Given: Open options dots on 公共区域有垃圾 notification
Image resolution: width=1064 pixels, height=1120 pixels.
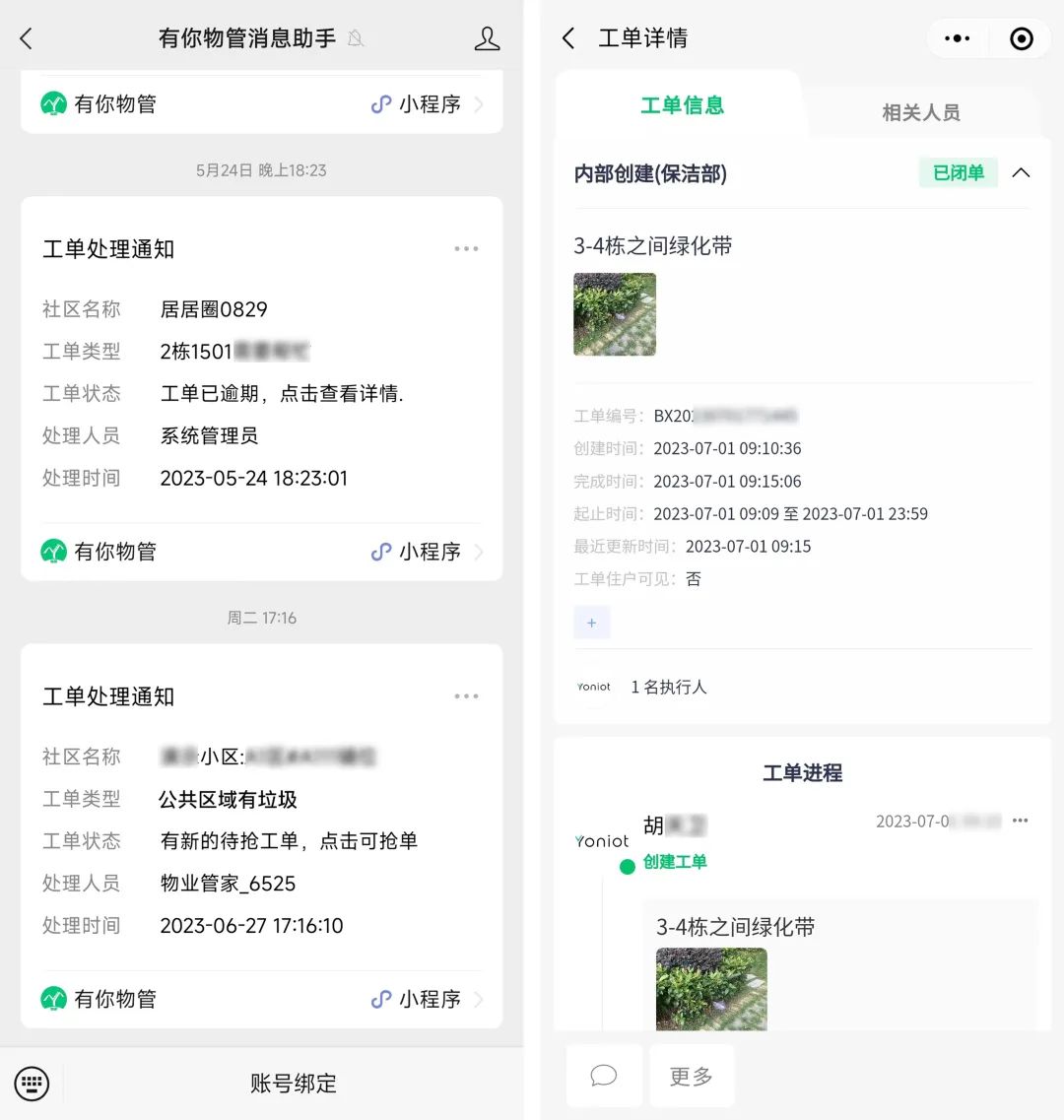Looking at the screenshot, I should pos(466,696).
